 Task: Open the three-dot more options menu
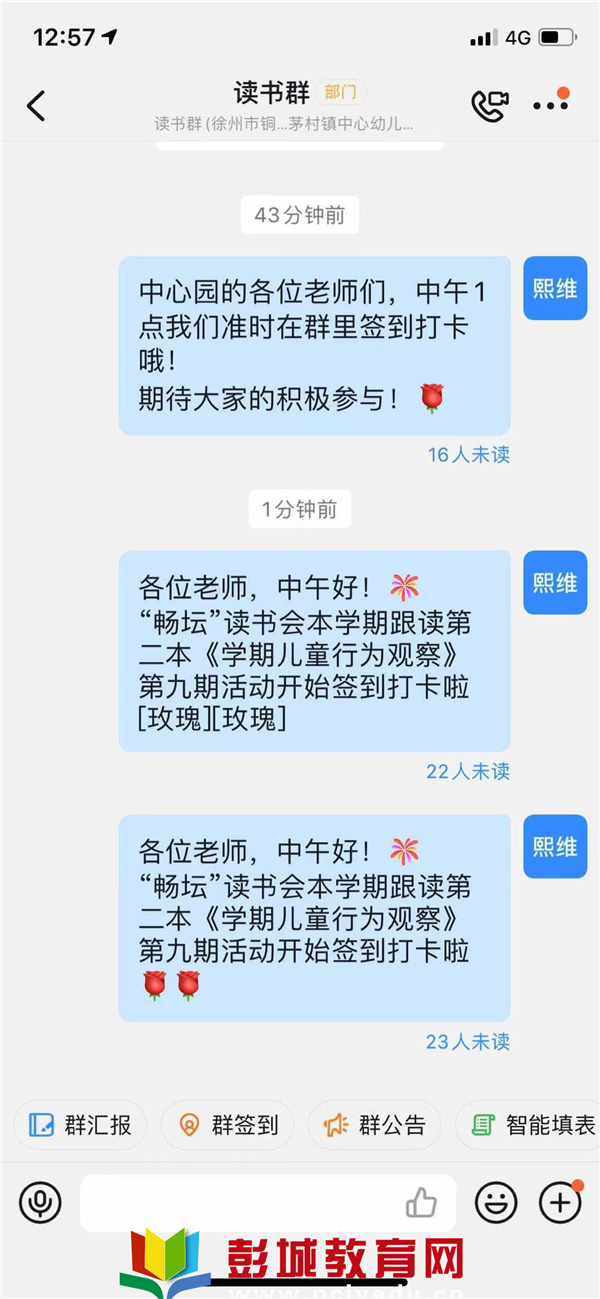[x=551, y=103]
